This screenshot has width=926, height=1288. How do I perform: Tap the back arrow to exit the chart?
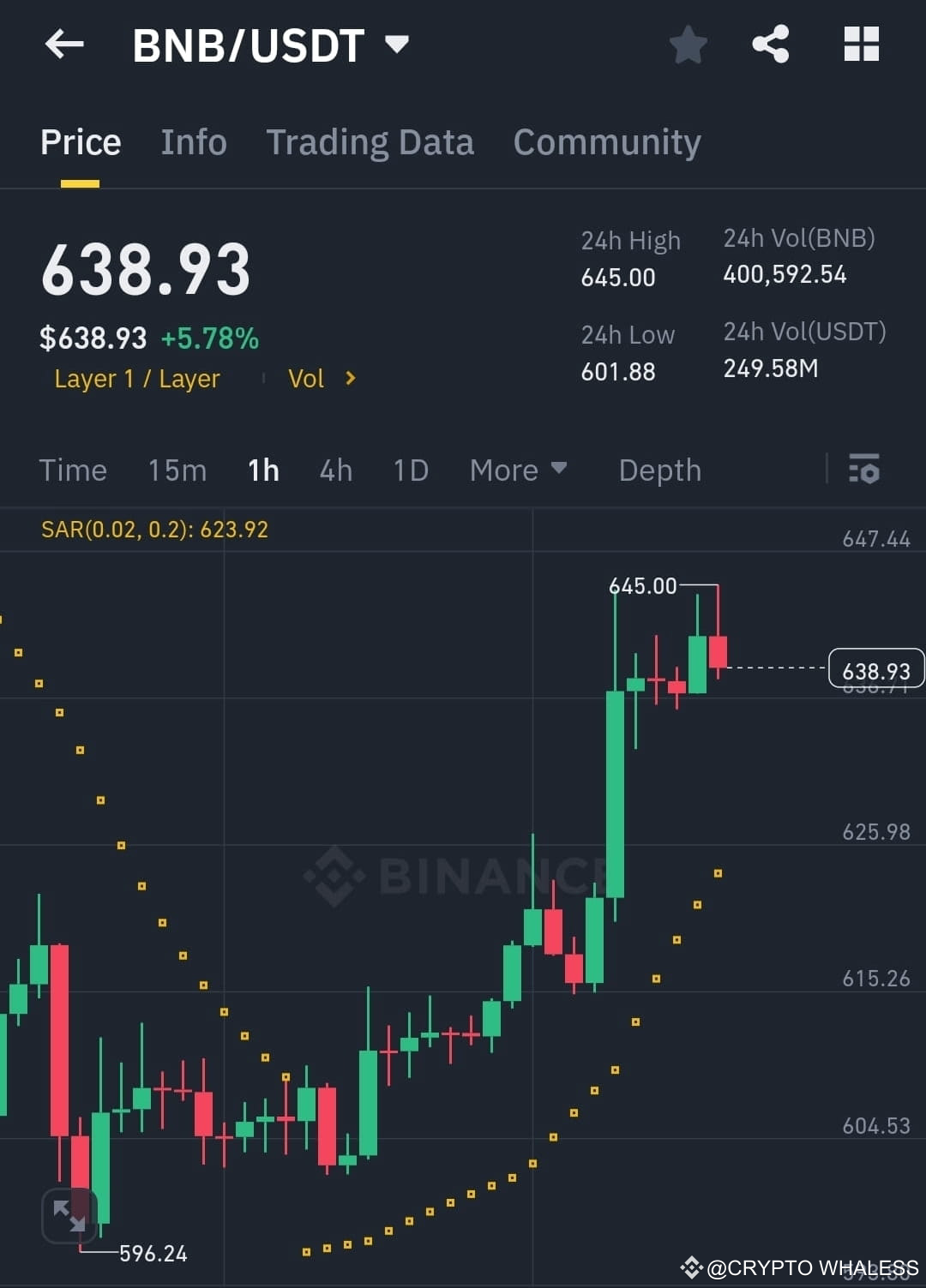(x=64, y=45)
